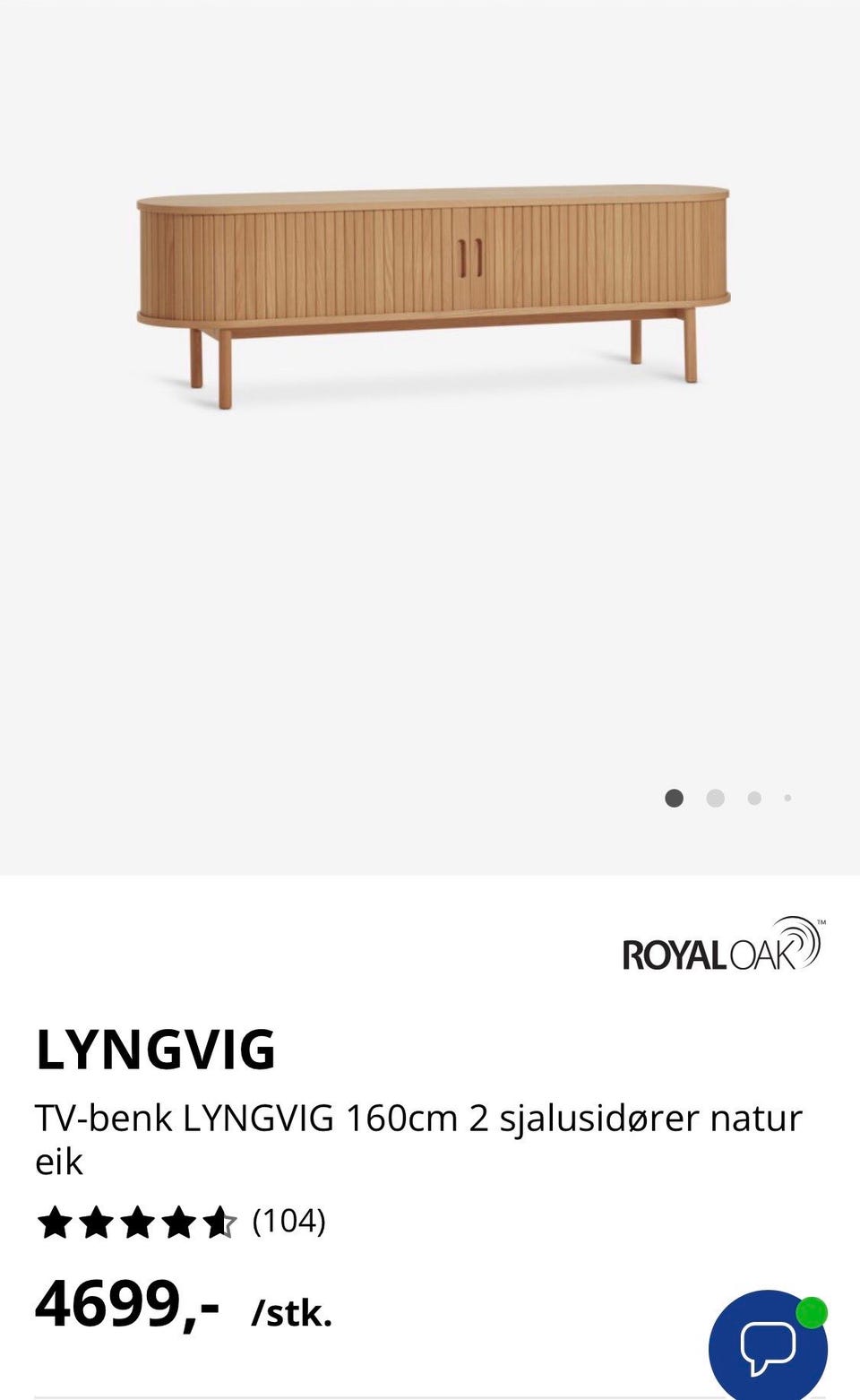Select the second image indicator dot
Viewport: 860px width, 1400px height.
click(715, 798)
